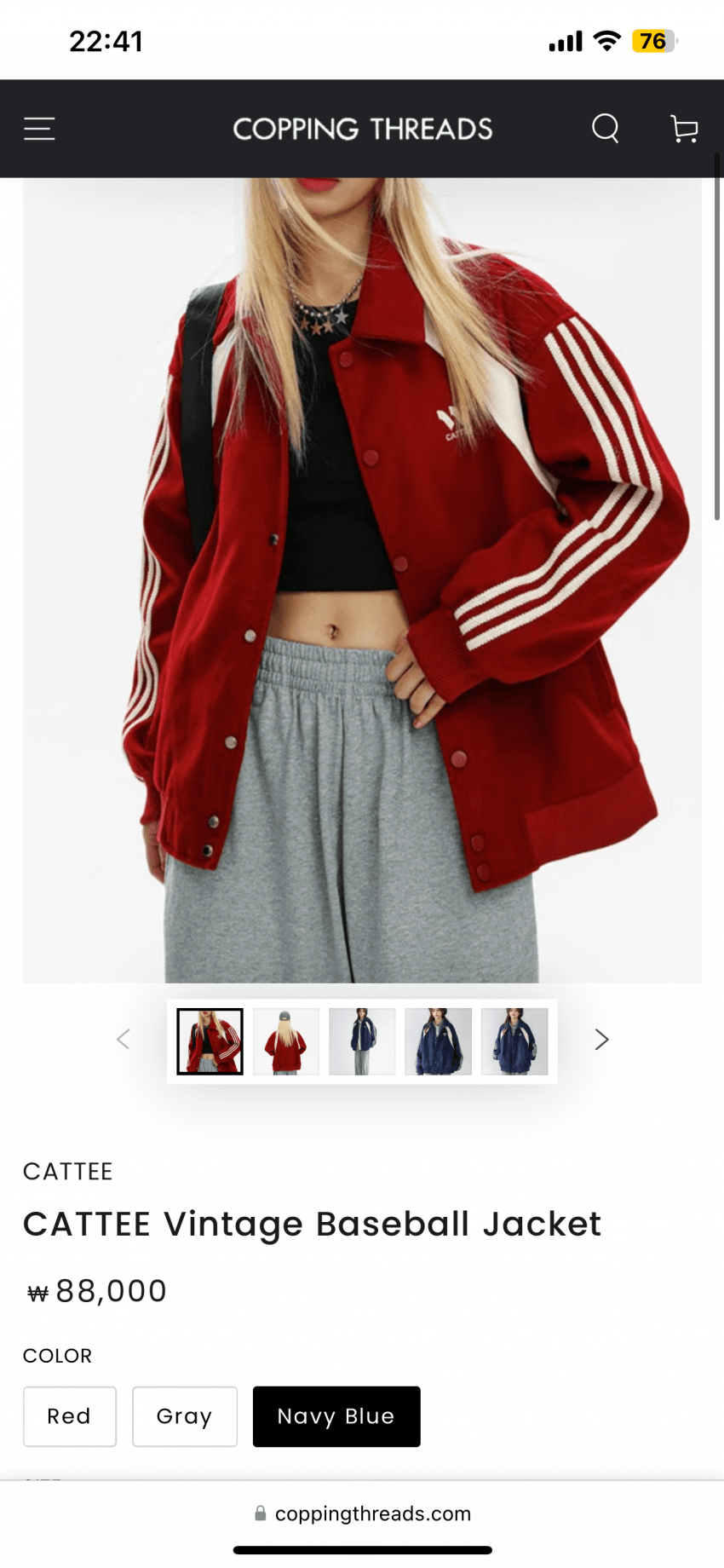This screenshot has width=724, height=1568.
Task: Open the search icon
Action: point(605,129)
